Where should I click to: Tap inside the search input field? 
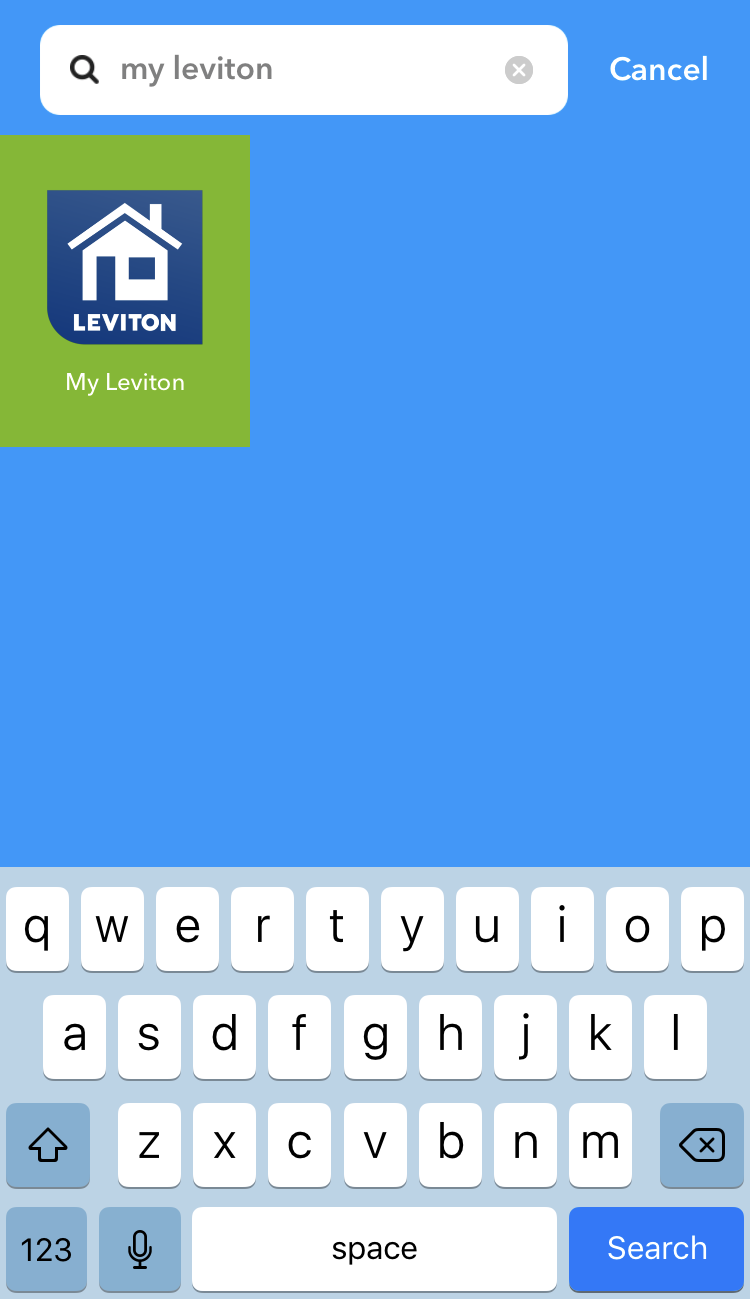pyautogui.click(x=300, y=69)
